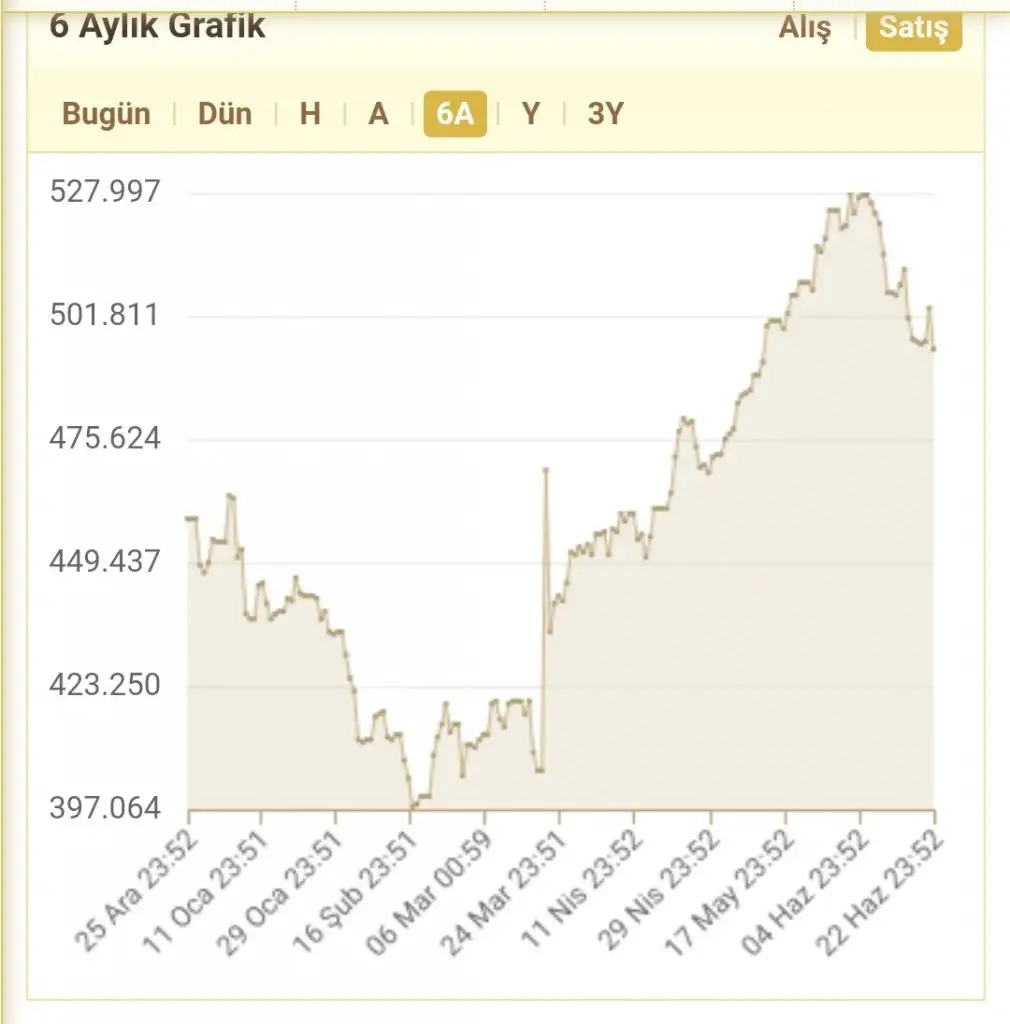
Task: Open the 3Y three-year range
Action: click(x=606, y=114)
